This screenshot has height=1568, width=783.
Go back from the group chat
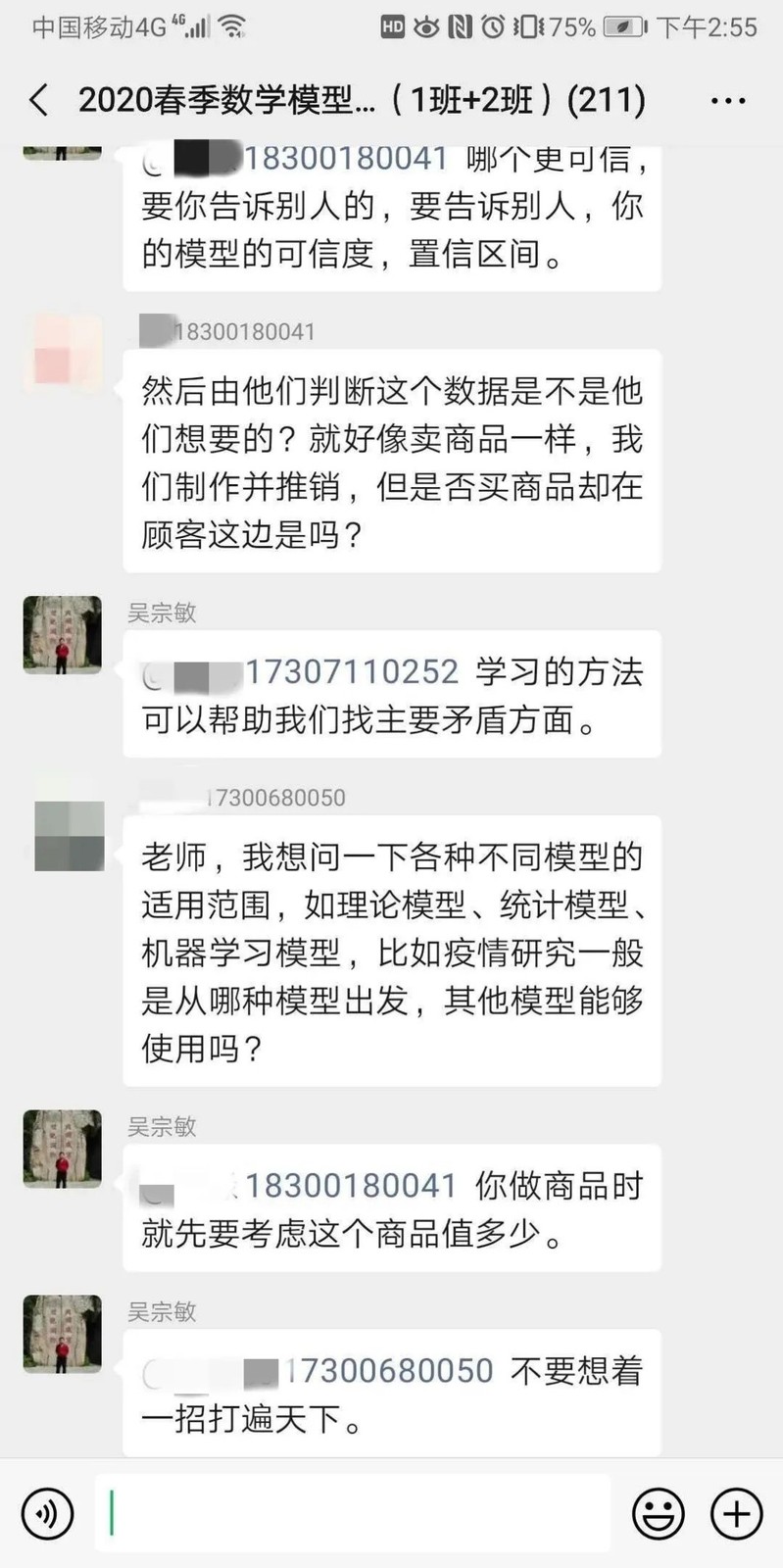click(39, 100)
